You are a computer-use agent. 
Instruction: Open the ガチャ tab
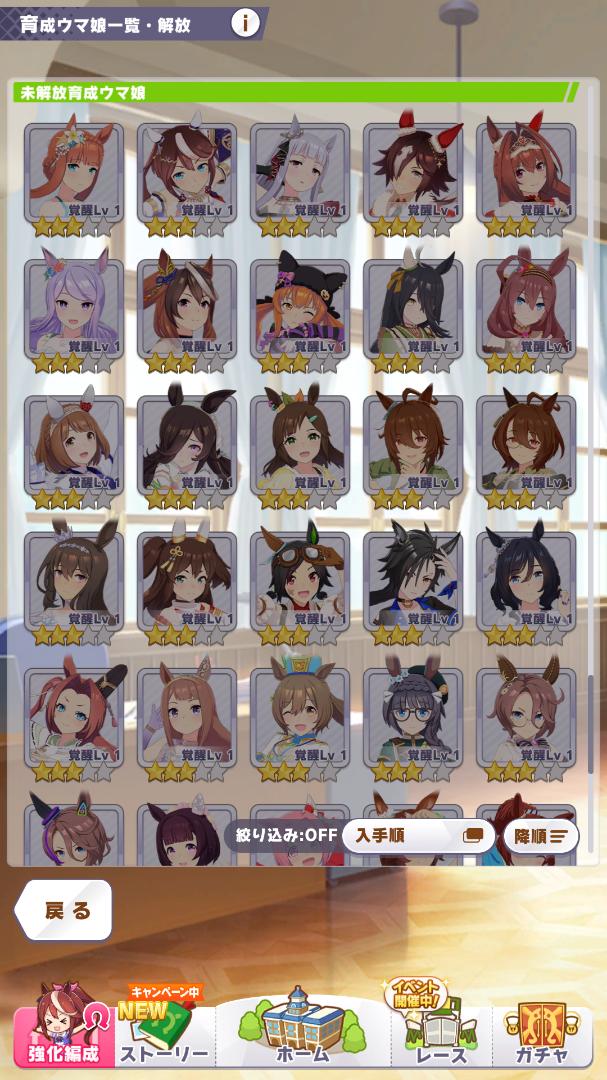click(x=544, y=1029)
